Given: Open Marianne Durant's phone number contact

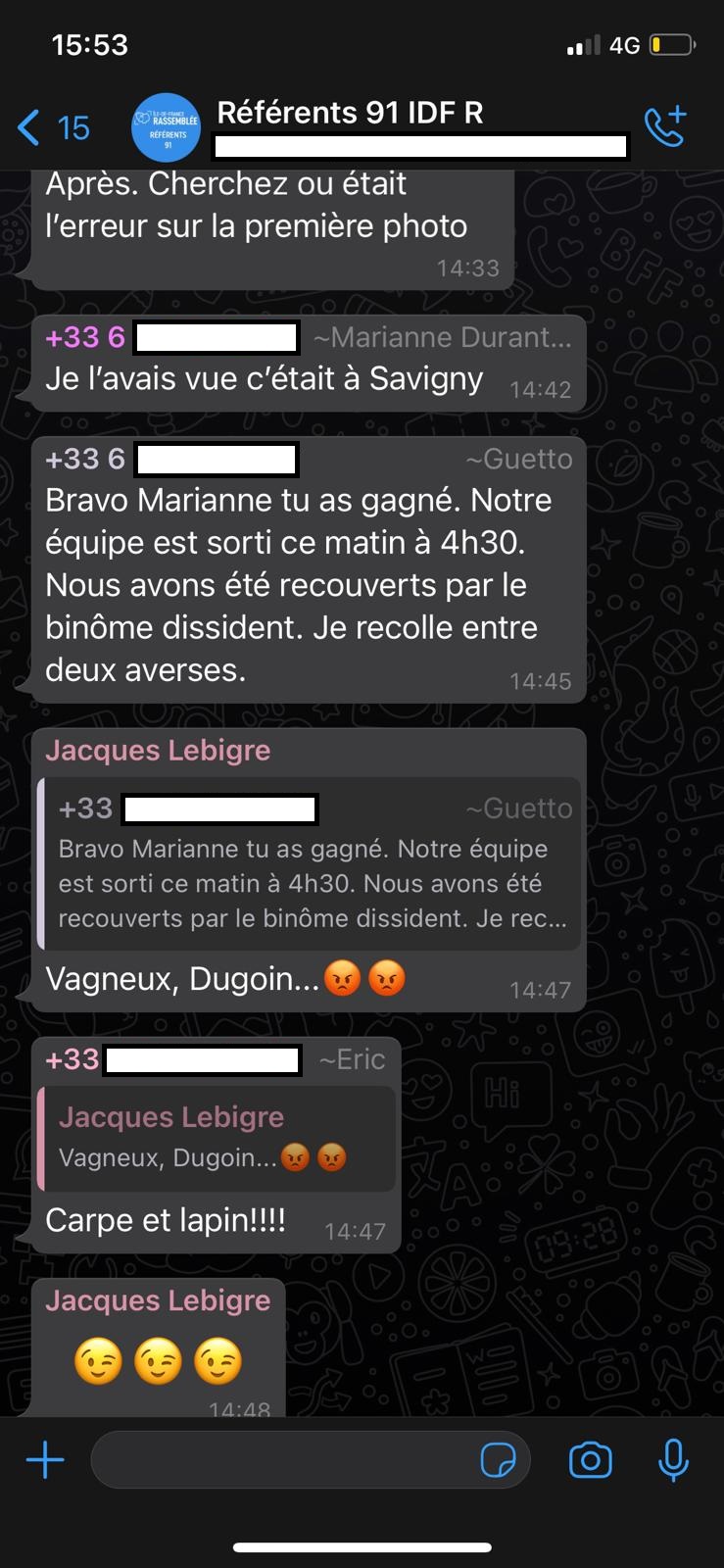Looking at the screenshot, I should pos(171,337).
